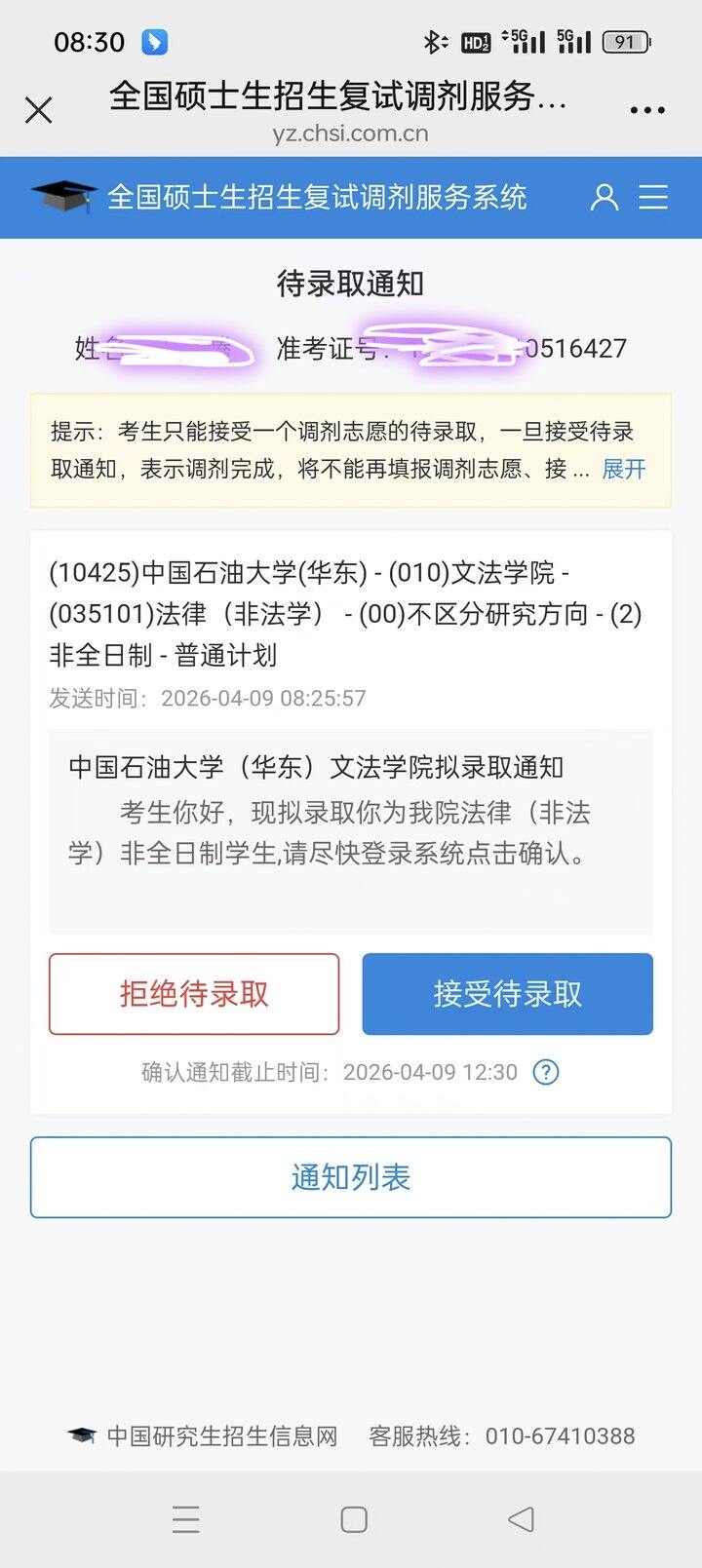The image size is (702, 1568).
Task: Tap 拒绝待录取 to reject the offer
Action: tap(194, 994)
